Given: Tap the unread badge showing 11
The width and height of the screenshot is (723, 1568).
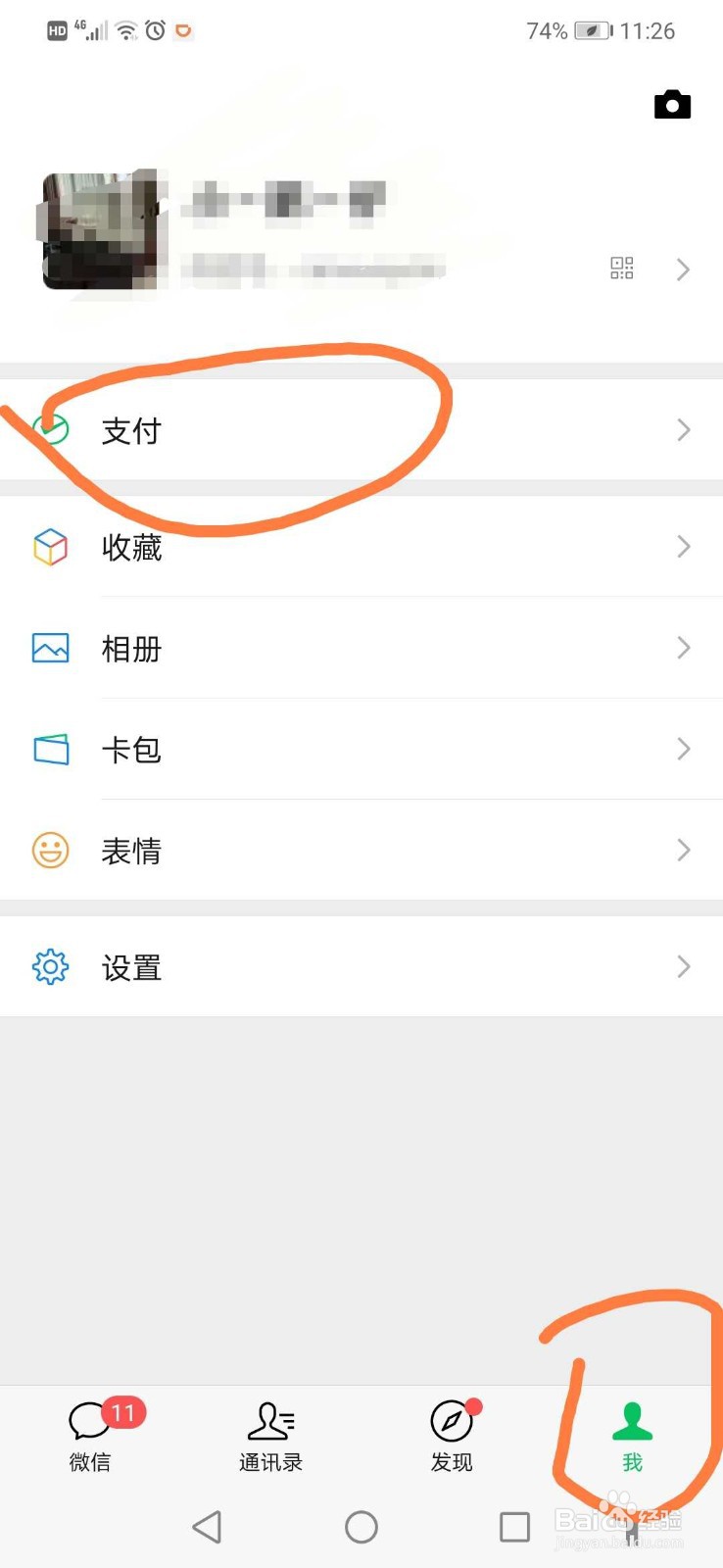Looking at the screenshot, I should [122, 1413].
